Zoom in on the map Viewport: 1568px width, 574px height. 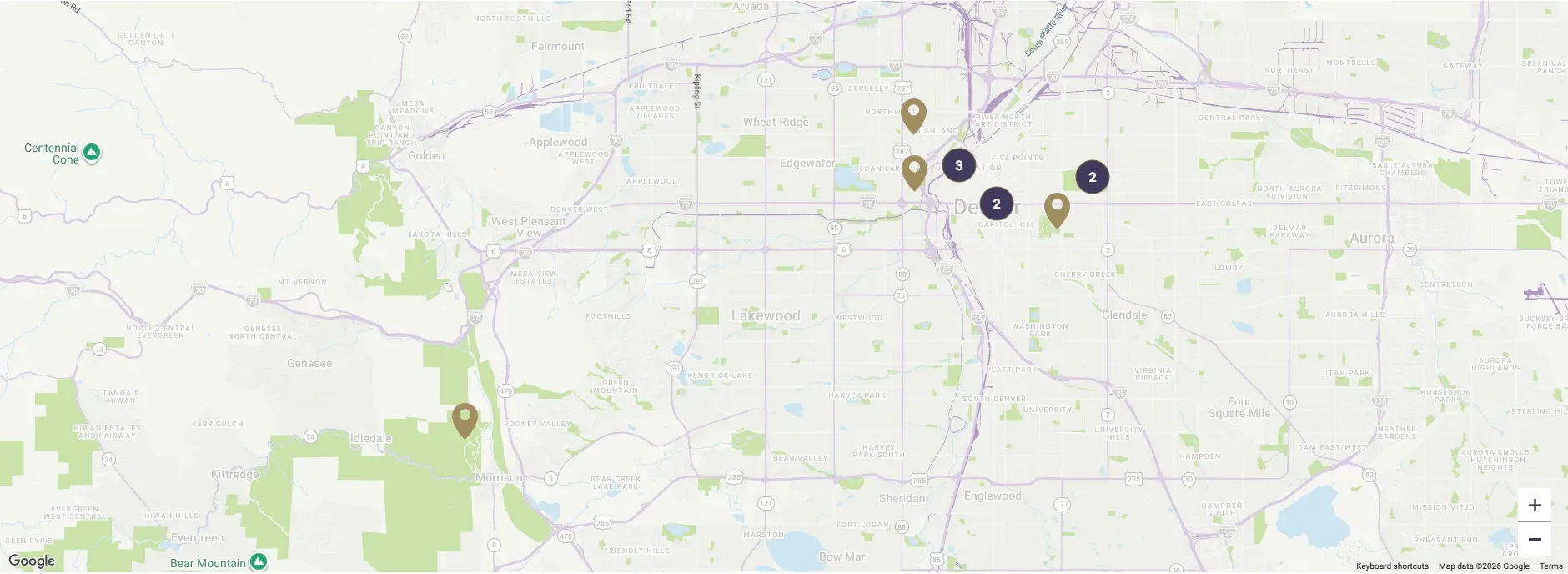(1535, 505)
